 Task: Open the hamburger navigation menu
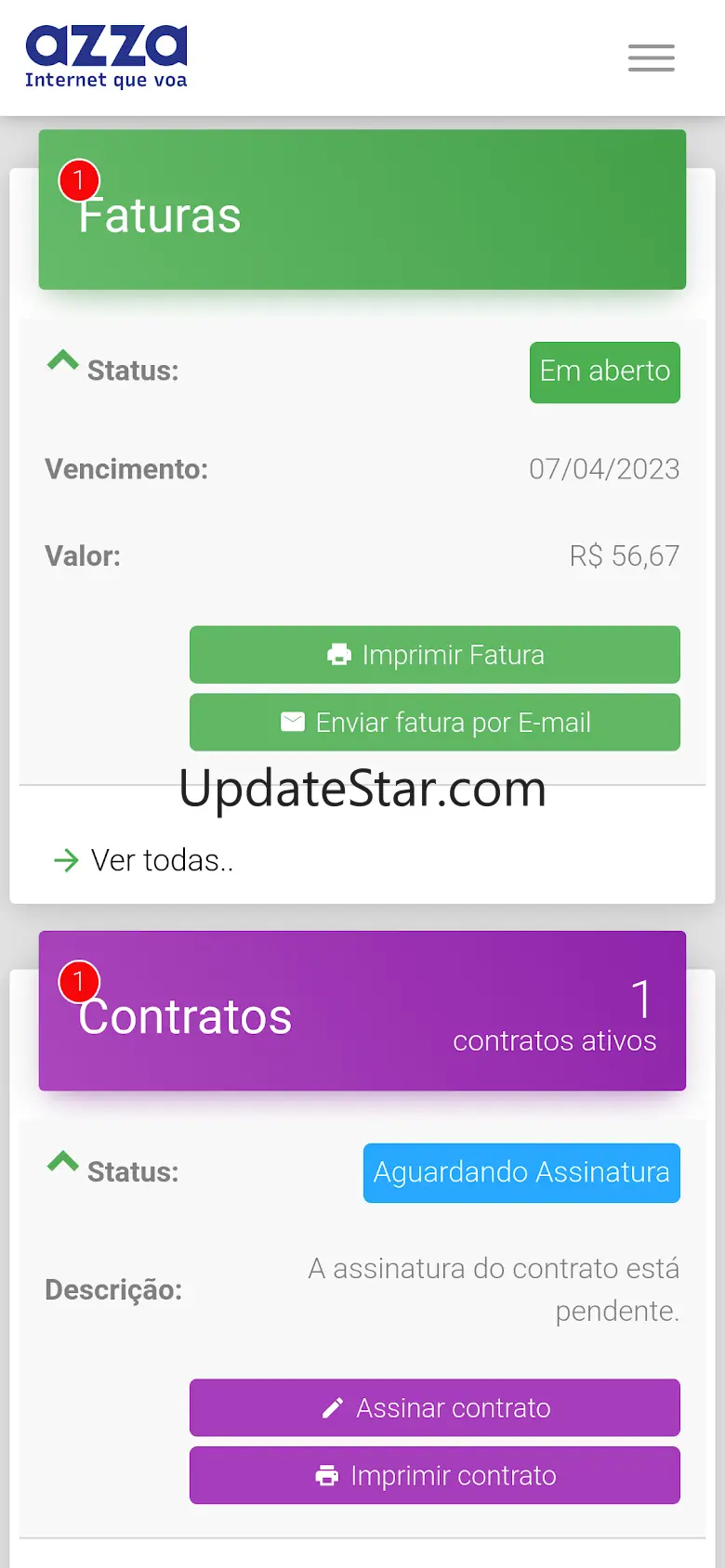coord(651,58)
